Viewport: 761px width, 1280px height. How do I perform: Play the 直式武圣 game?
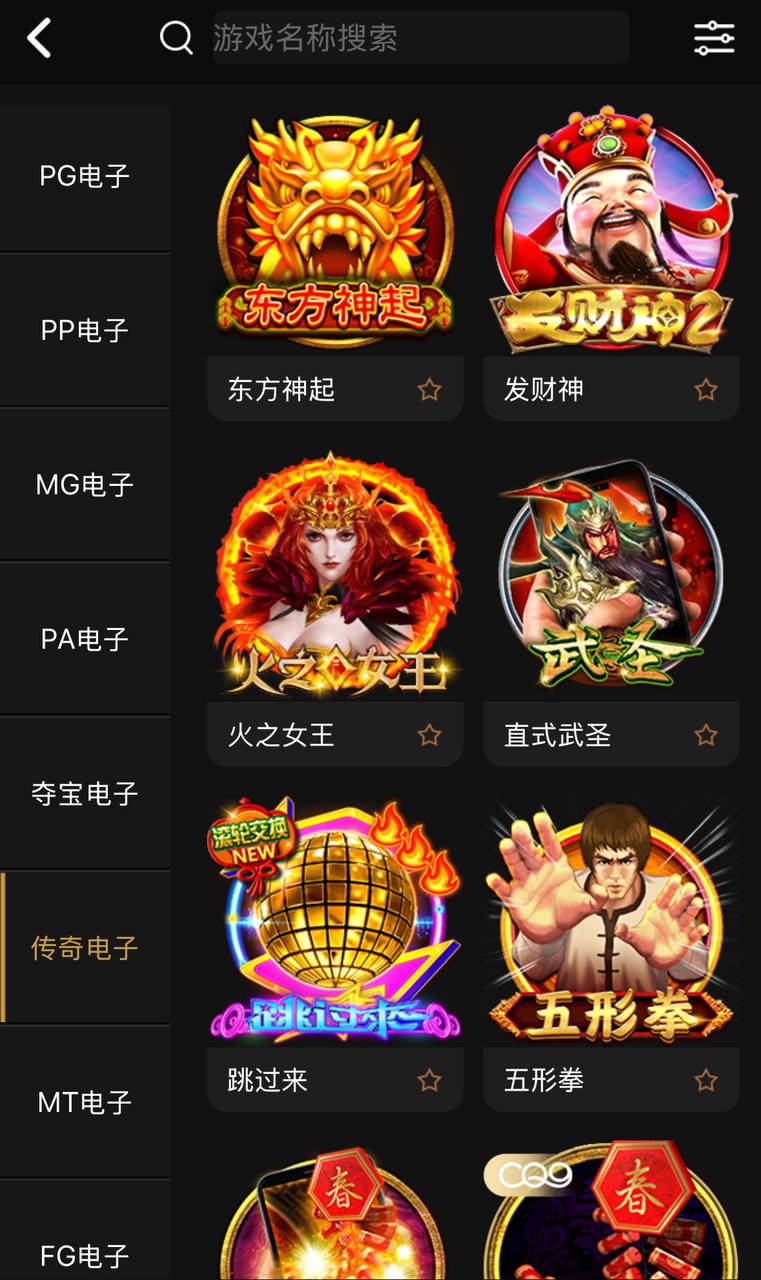pyautogui.click(x=611, y=577)
